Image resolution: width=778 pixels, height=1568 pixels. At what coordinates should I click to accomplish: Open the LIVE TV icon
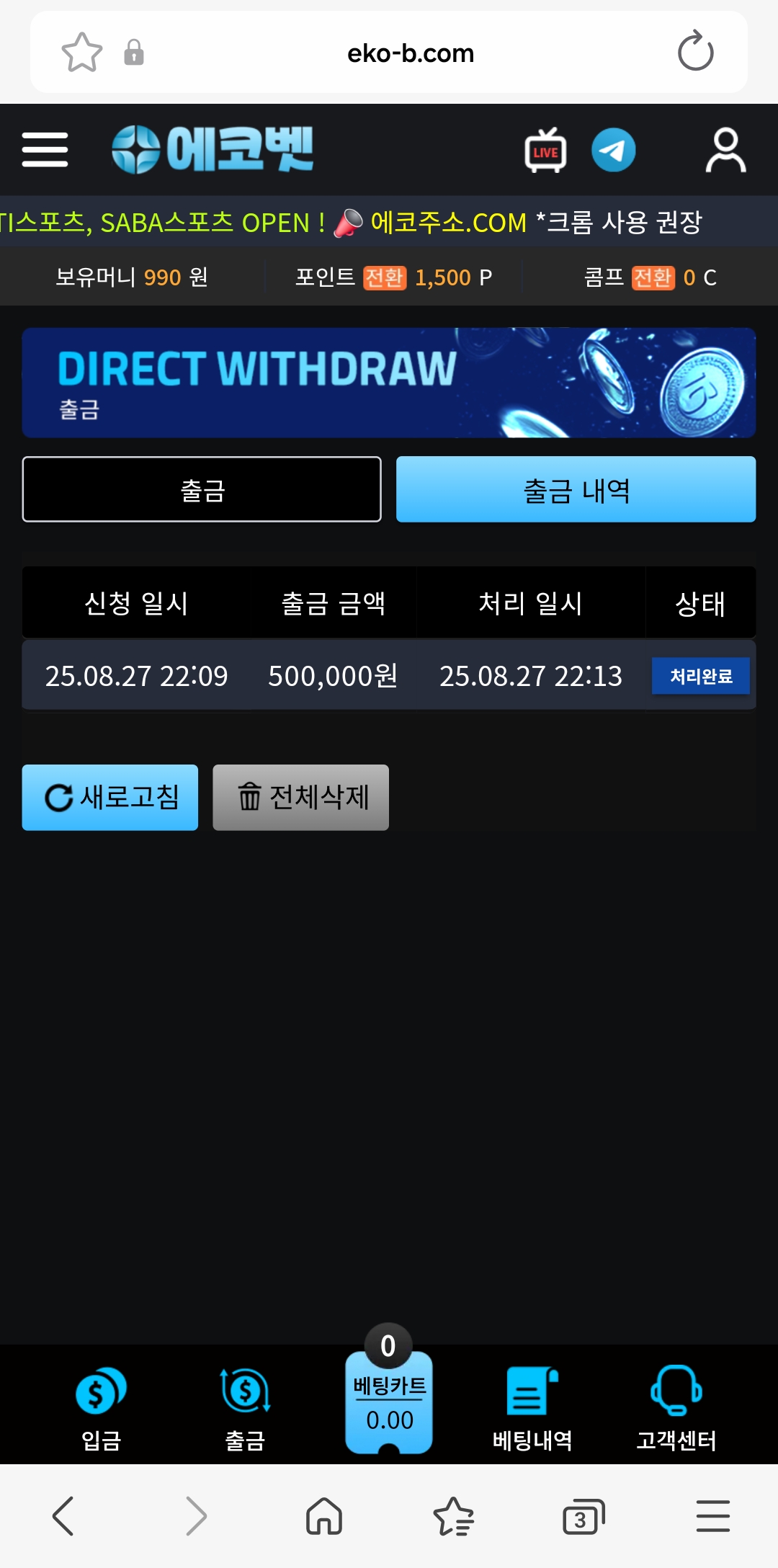click(545, 150)
